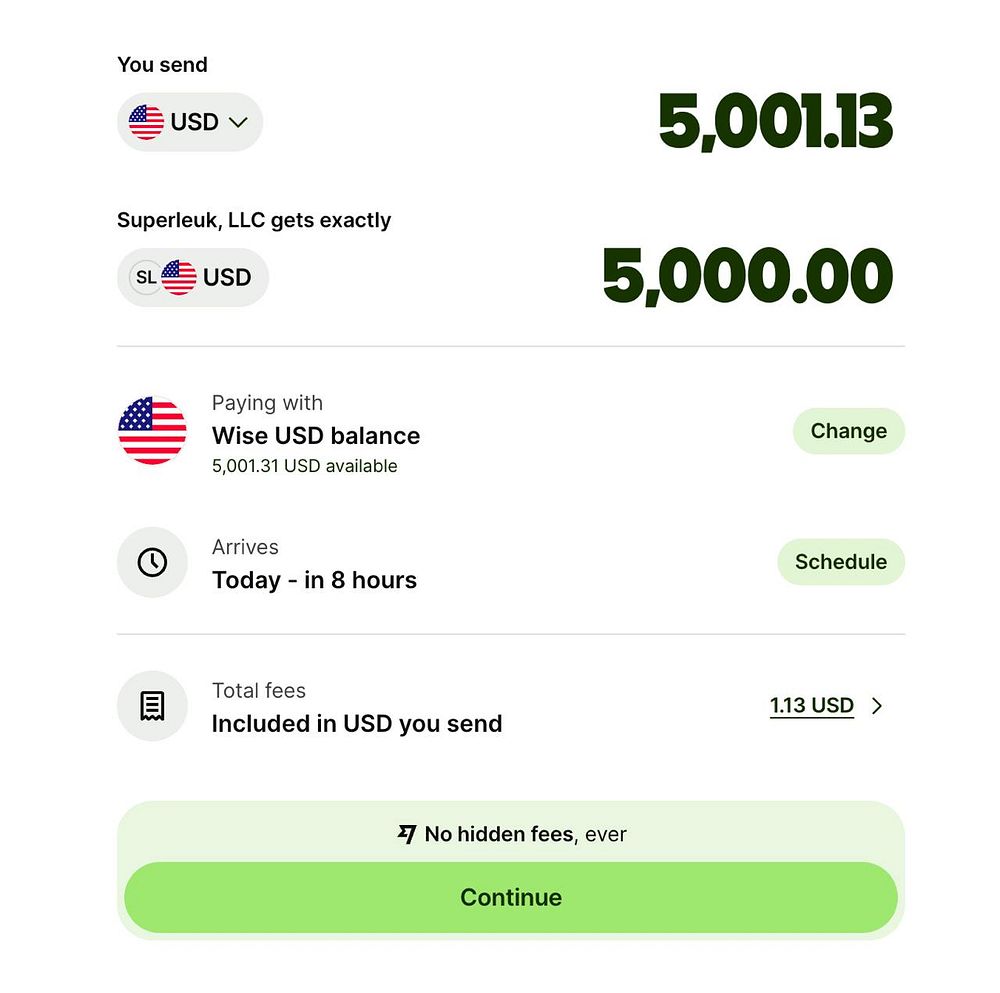View the 1.13 USD total fees breakdown

pyautogui.click(x=826, y=706)
